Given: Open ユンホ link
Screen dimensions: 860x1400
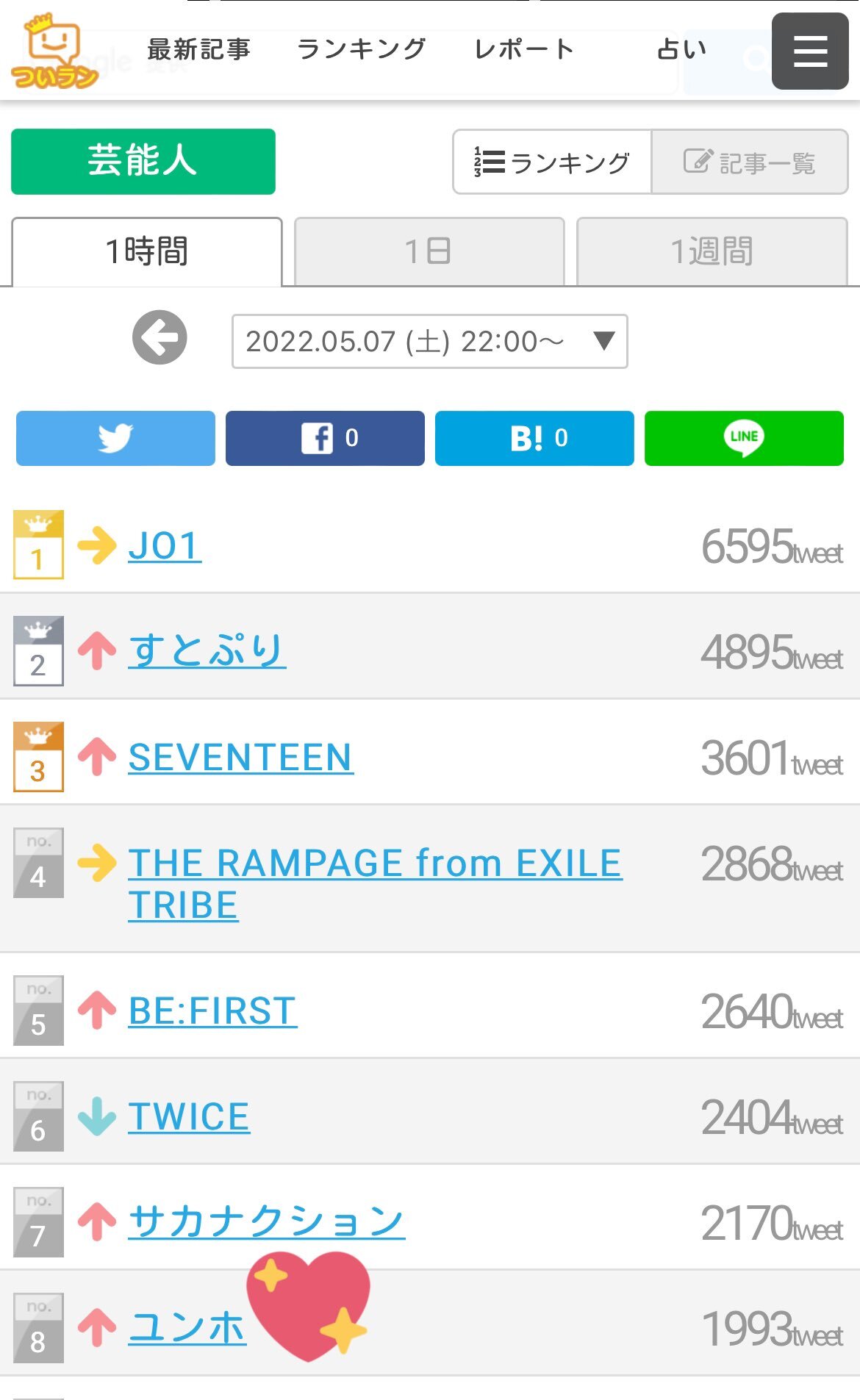Looking at the screenshot, I should (187, 1327).
